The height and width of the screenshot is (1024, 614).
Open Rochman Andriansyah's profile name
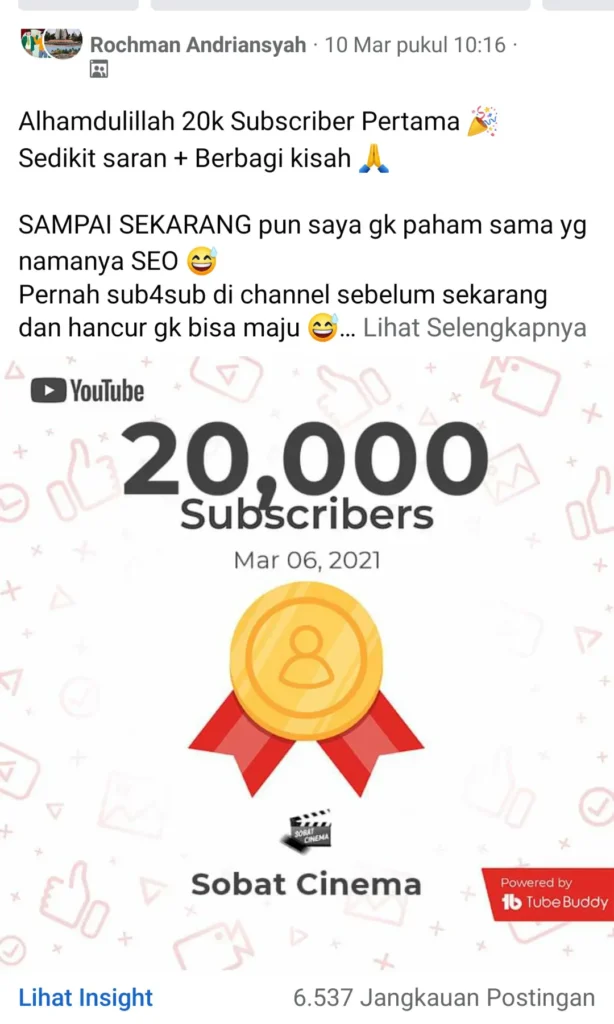point(197,45)
